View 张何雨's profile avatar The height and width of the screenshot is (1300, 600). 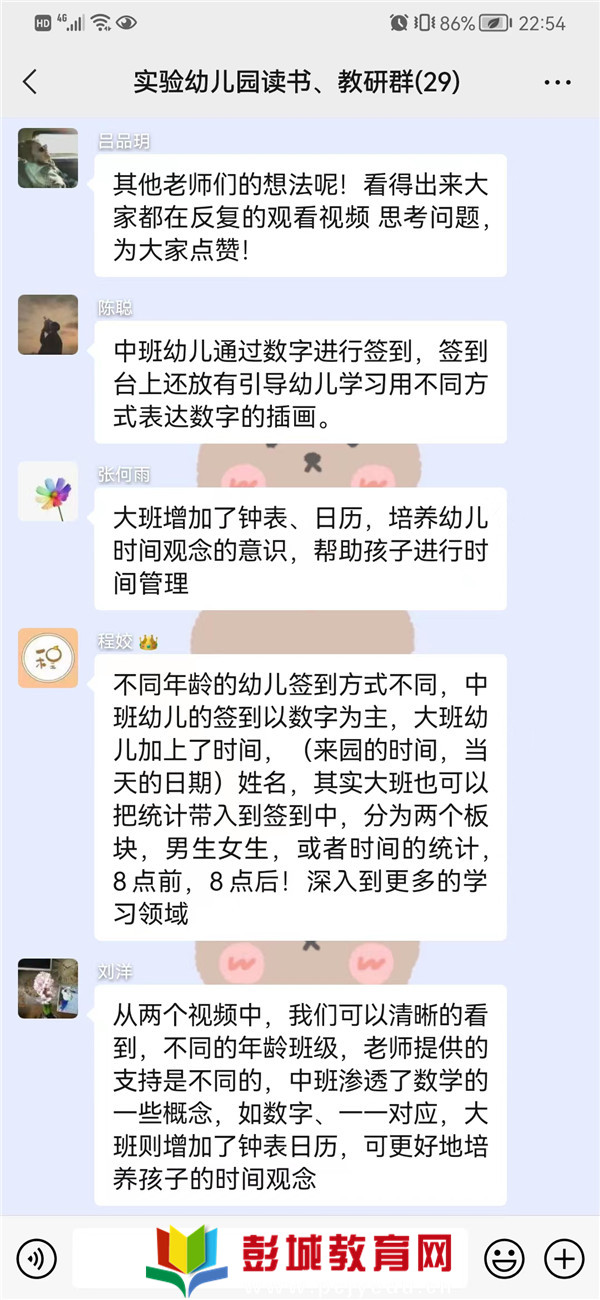pos(48,491)
